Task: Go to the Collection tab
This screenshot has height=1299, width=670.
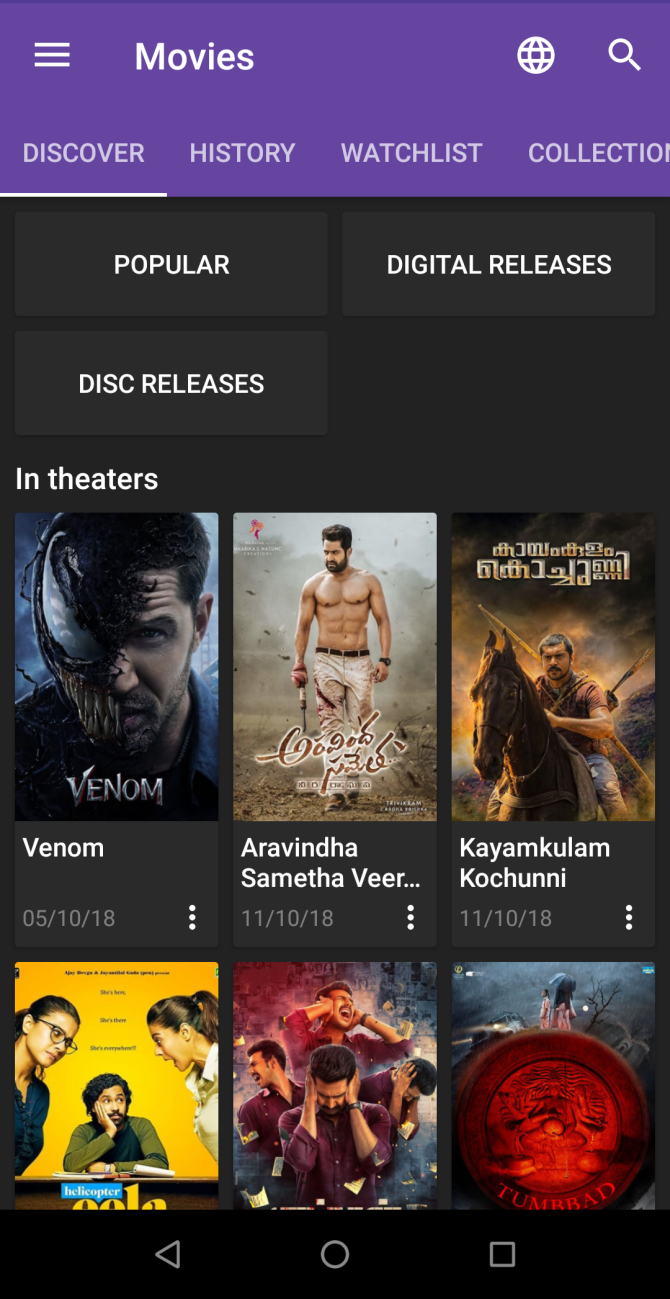Action: (x=597, y=153)
